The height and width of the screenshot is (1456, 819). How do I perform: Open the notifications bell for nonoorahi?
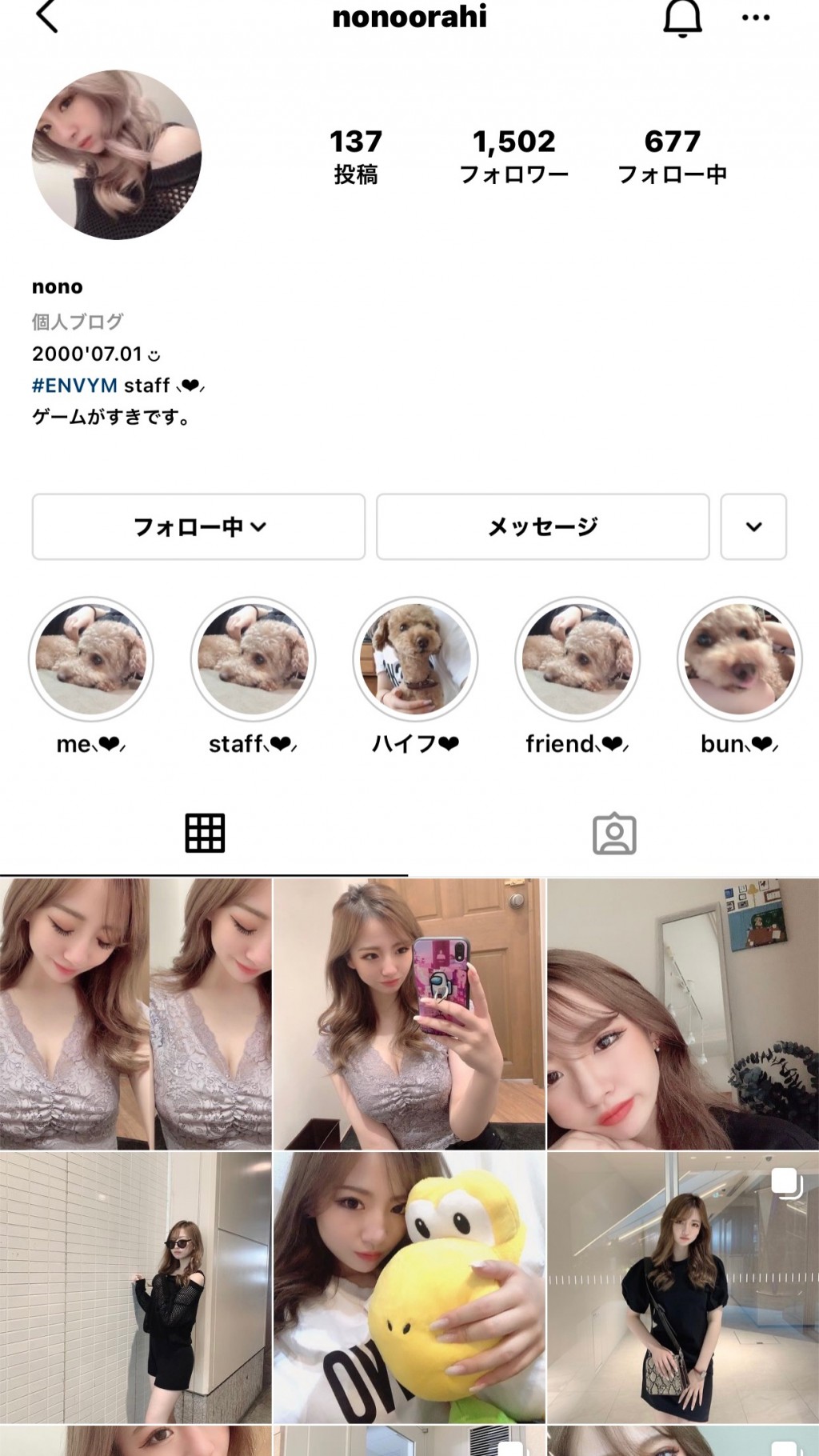pos(682,18)
